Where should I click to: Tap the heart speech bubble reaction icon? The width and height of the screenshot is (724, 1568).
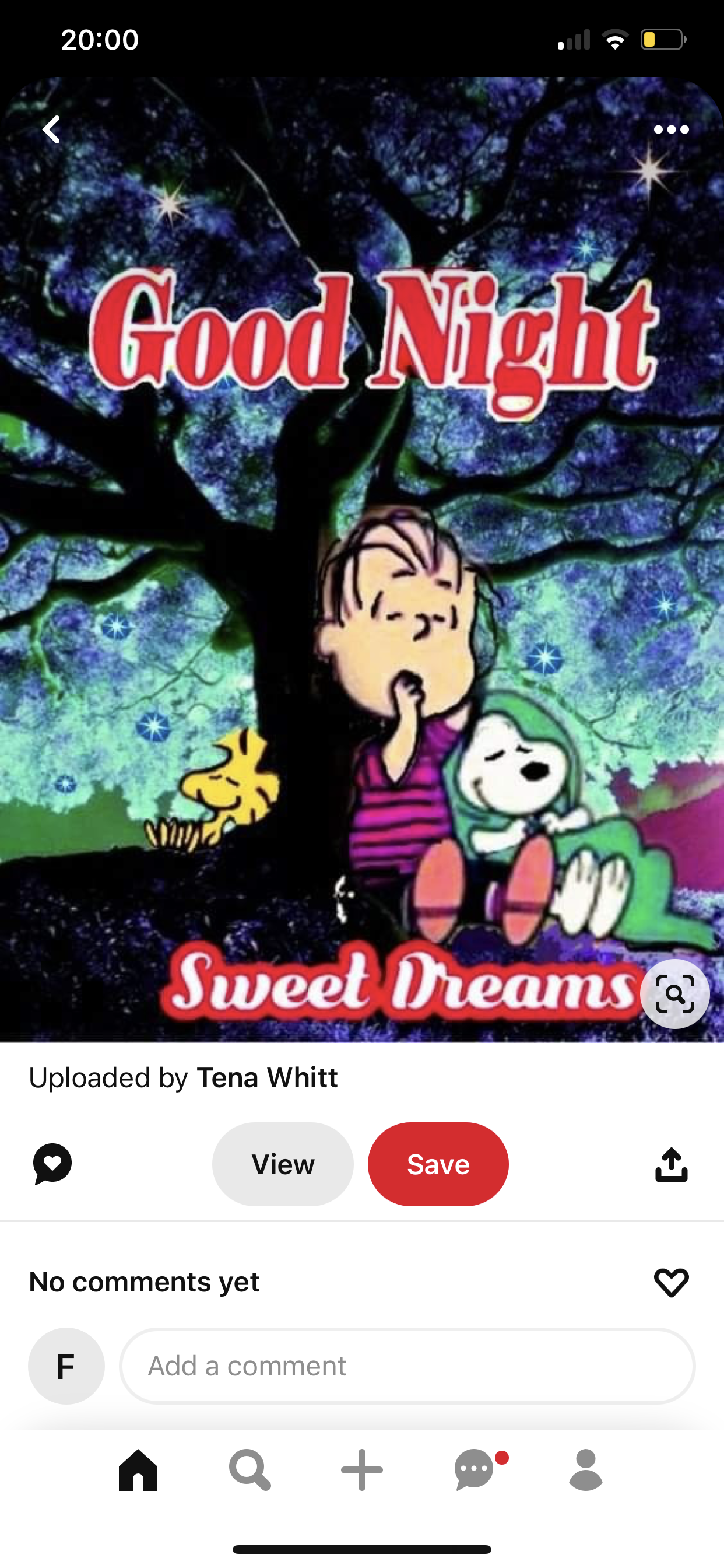(52, 1164)
